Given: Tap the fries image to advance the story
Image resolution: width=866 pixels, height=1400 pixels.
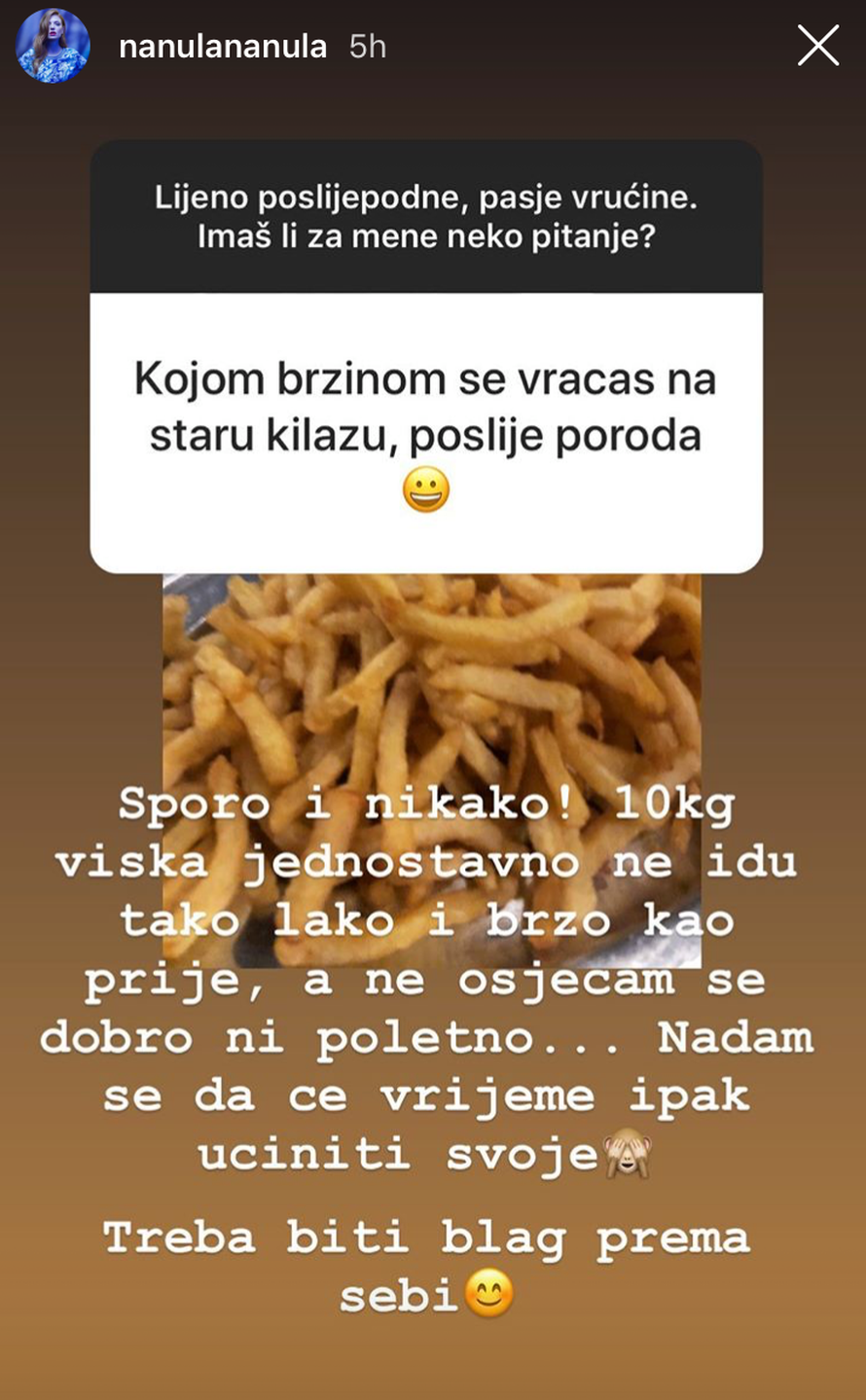Looking at the screenshot, I should tap(432, 662).
